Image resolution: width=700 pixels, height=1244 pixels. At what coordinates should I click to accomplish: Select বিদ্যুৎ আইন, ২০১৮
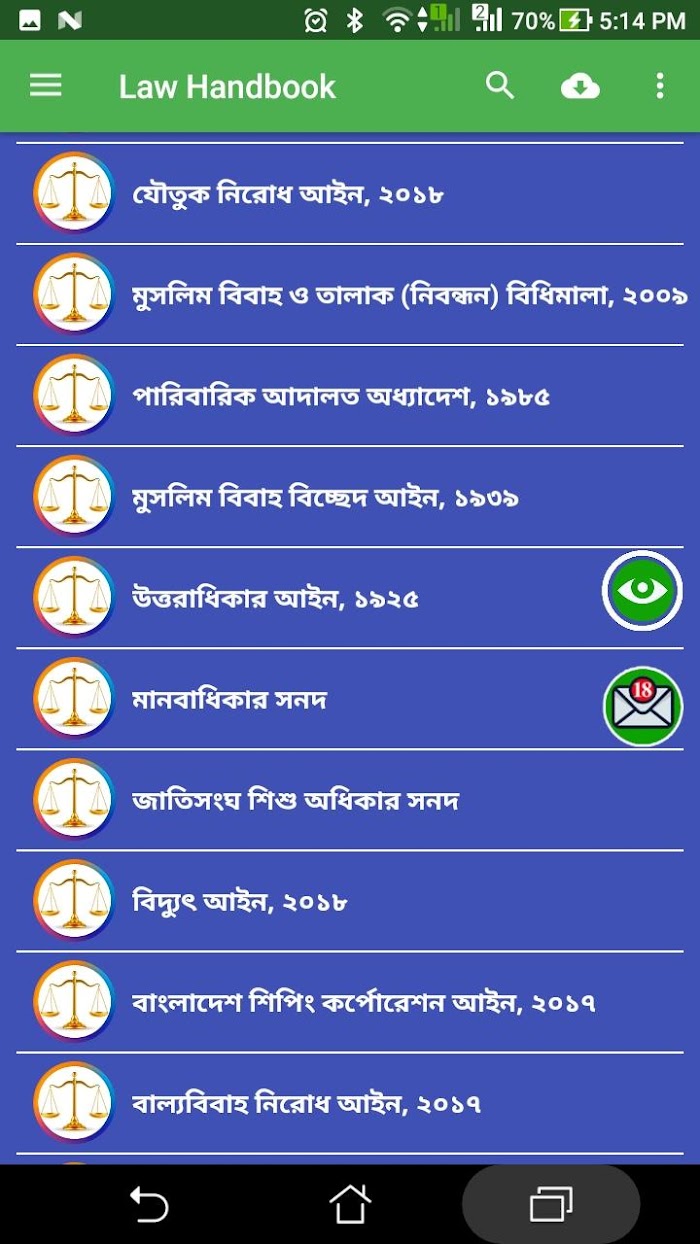[350, 901]
